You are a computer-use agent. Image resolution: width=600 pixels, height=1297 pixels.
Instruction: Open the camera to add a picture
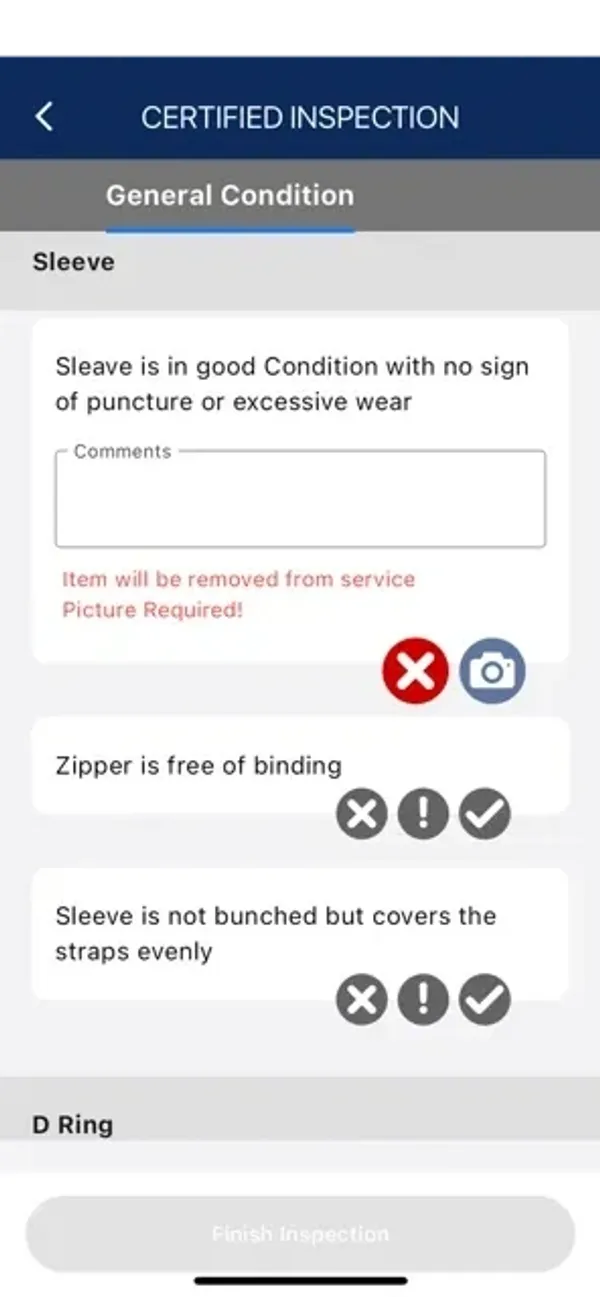coord(492,672)
